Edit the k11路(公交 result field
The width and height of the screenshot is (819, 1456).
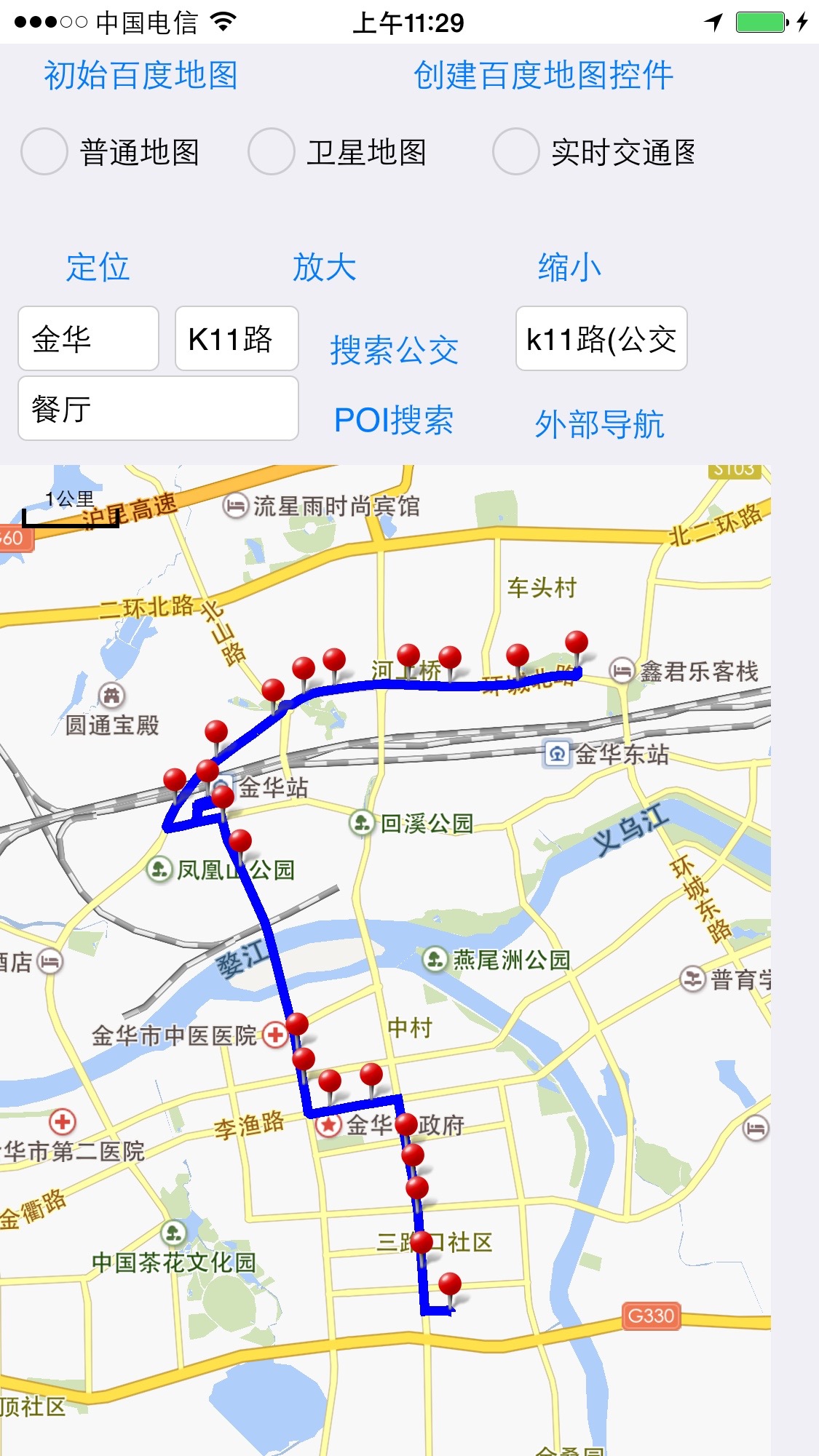[x=601, y=338]
